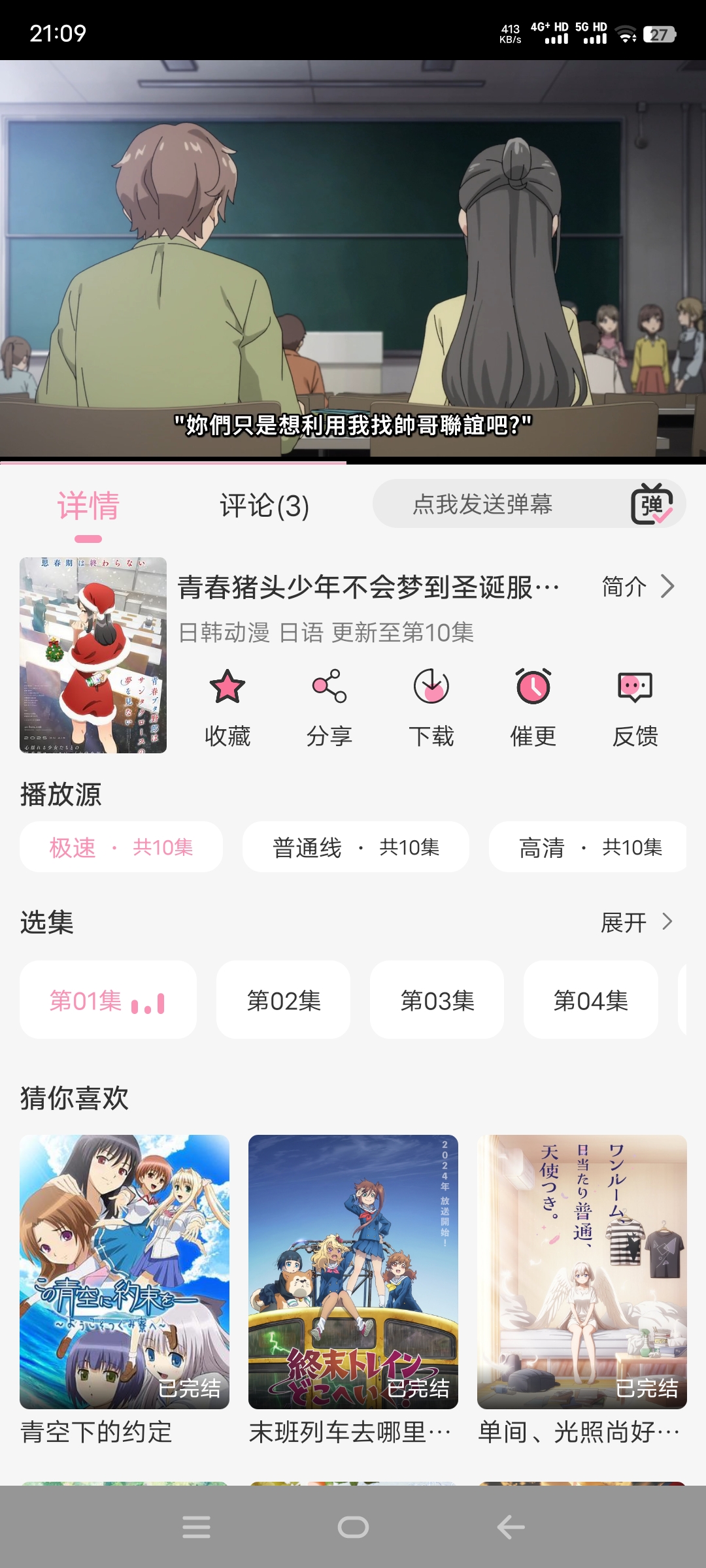Tap the danmaku TV icon to send bullets

(x=652, y=504)
